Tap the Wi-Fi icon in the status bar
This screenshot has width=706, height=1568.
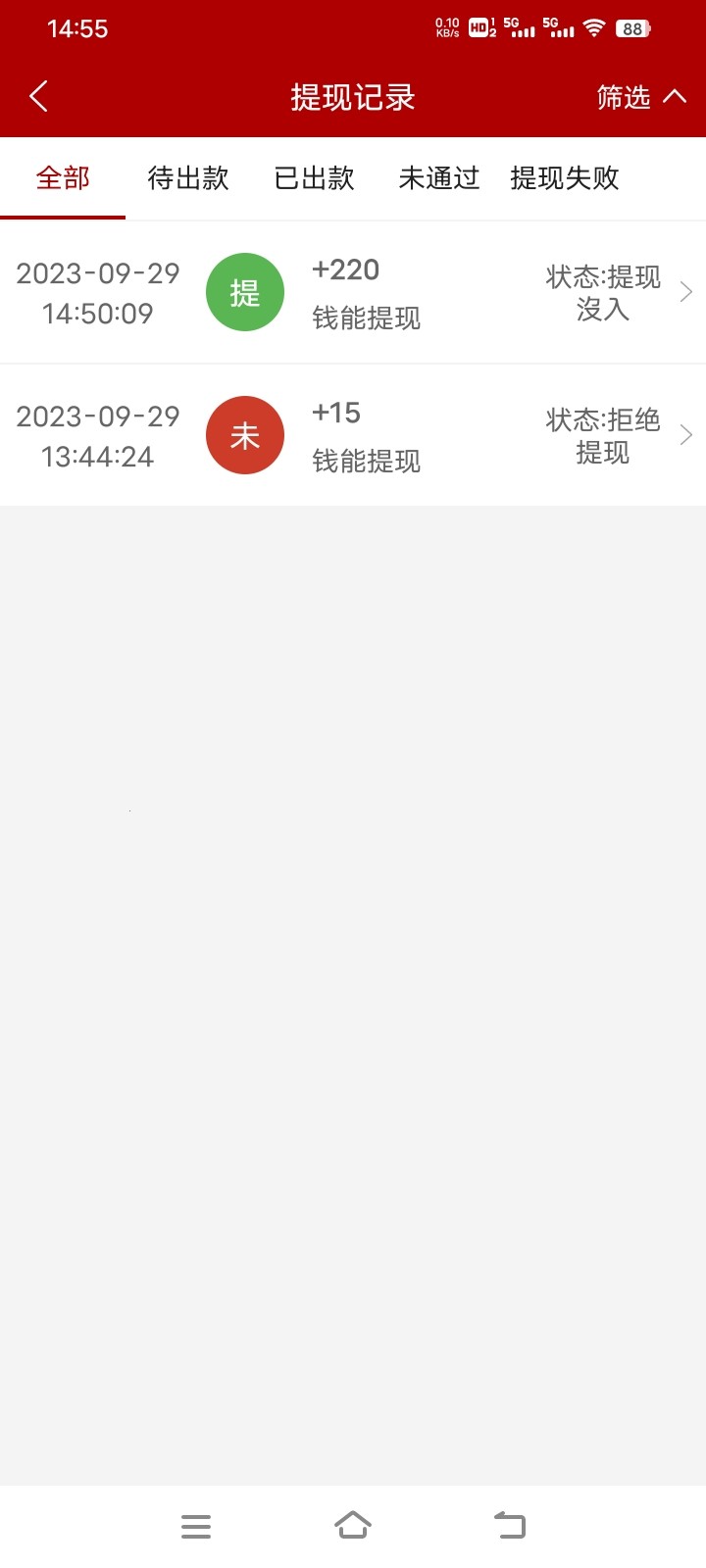592,28
